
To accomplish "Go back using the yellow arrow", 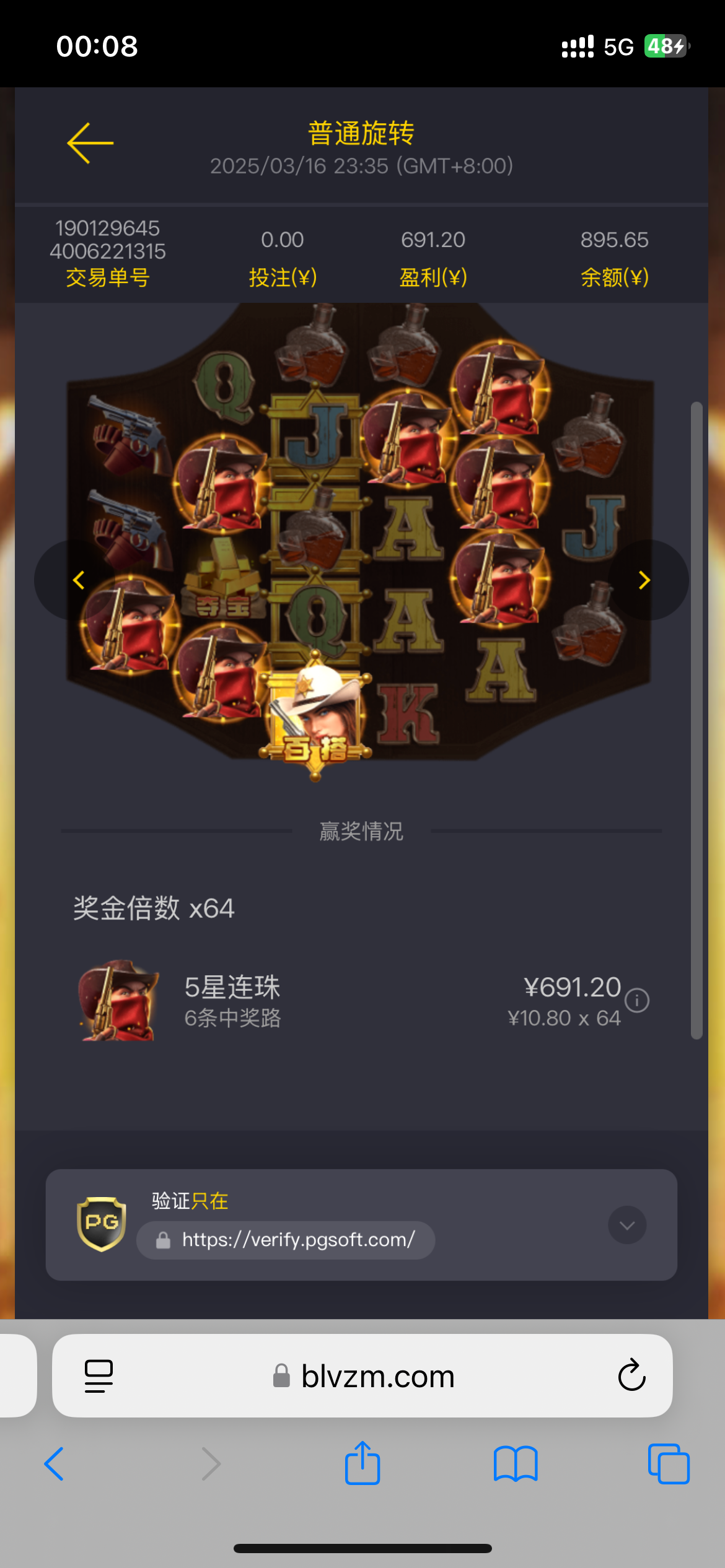I will [90, 143].
